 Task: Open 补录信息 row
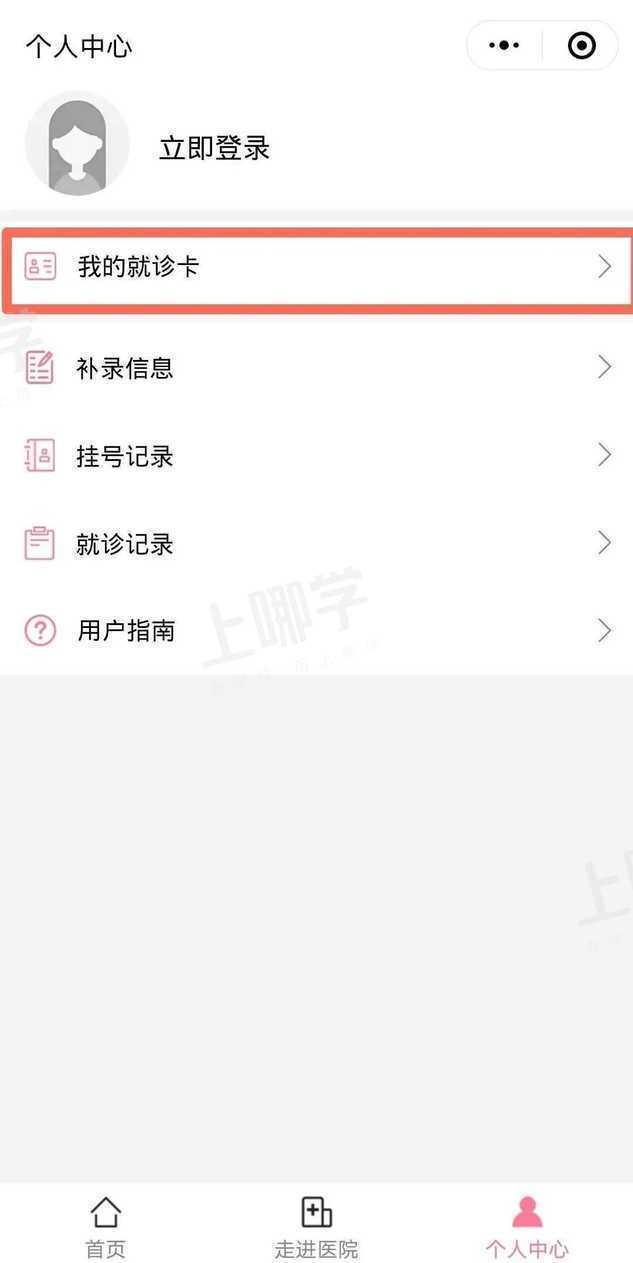316,367
